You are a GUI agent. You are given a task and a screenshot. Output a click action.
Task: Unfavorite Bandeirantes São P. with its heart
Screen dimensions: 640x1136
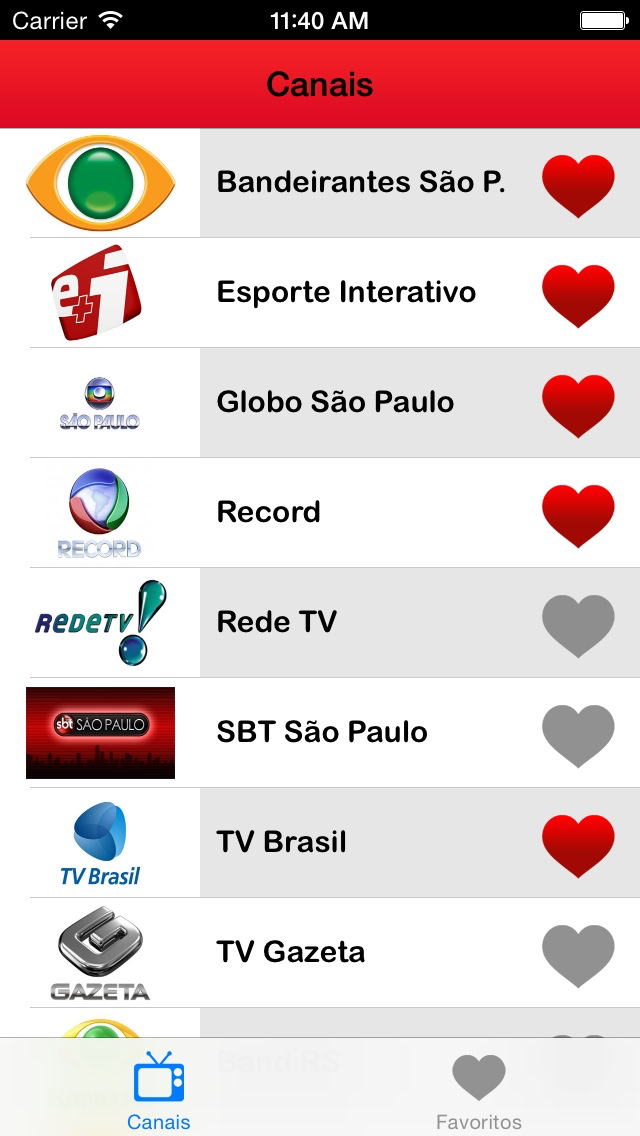pyautogui.click(x=578, y=185)
